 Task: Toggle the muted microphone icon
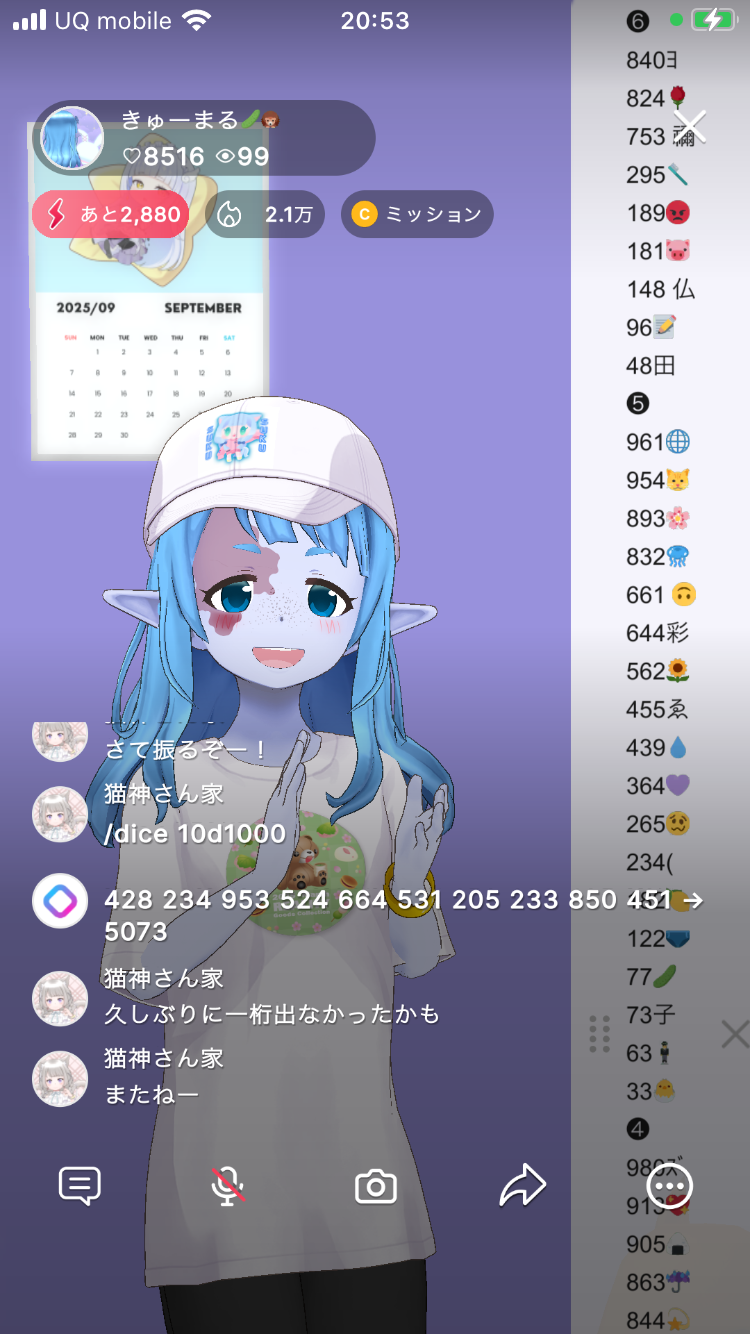point(228,1186)
